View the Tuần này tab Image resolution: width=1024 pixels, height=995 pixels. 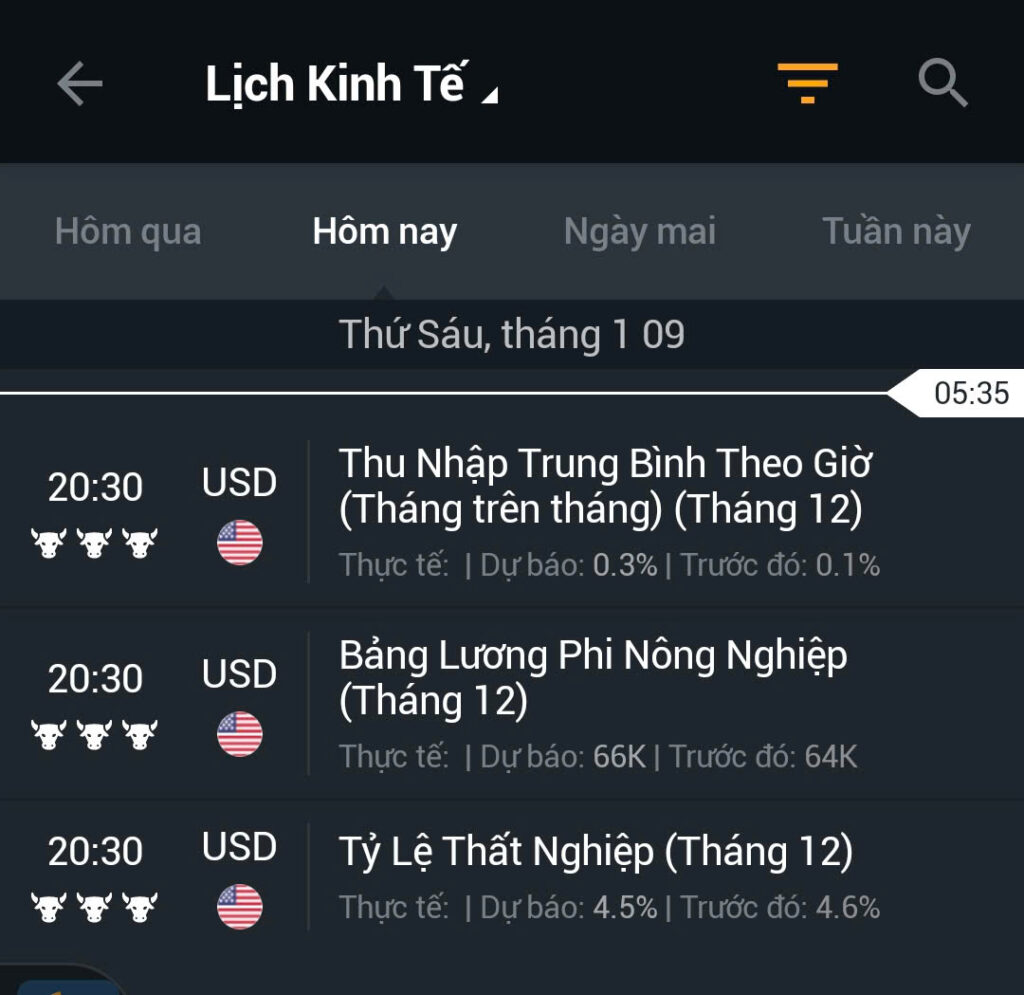coord(896,232)
